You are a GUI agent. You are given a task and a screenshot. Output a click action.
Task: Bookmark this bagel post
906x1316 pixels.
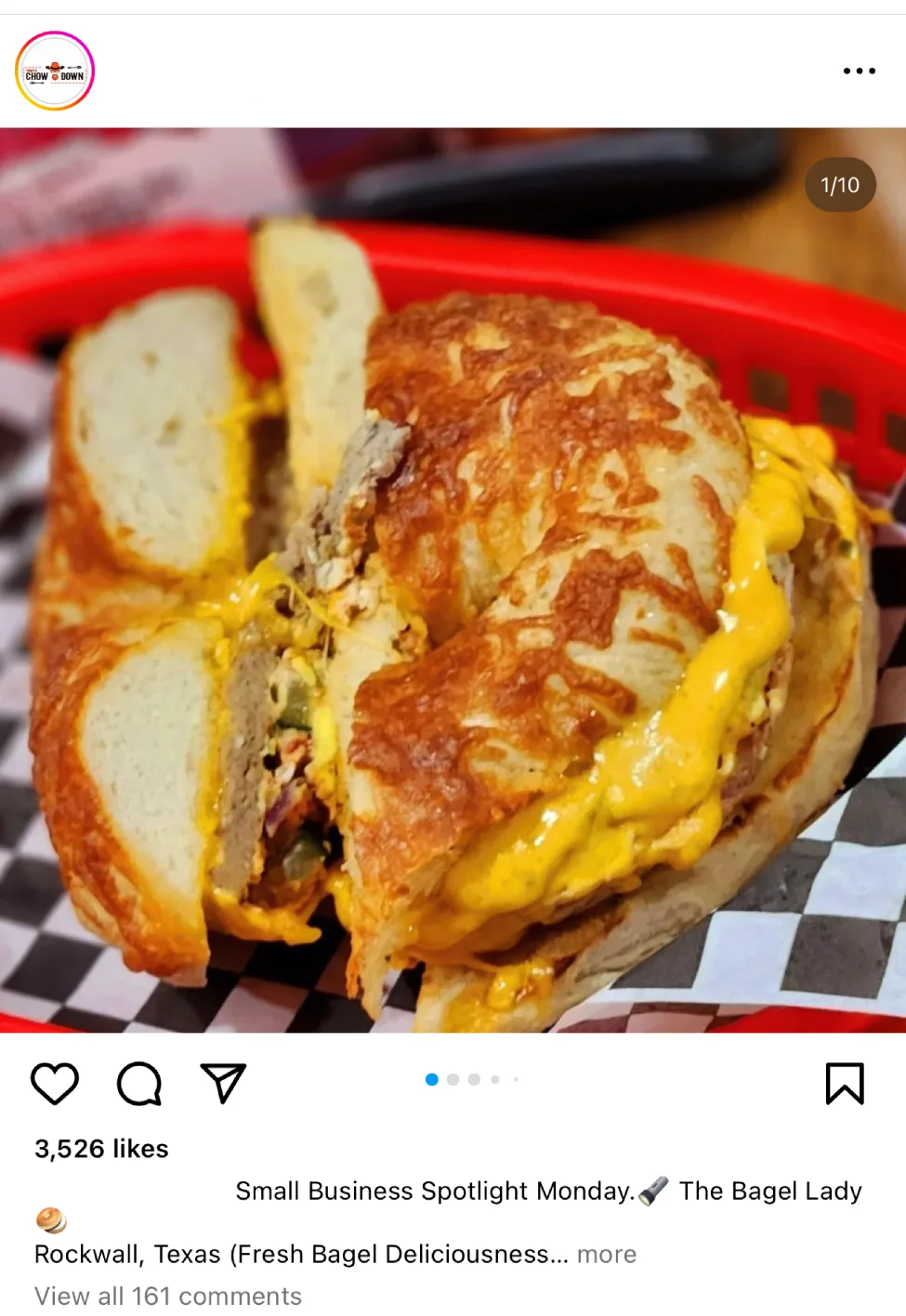pos(845,1084)
